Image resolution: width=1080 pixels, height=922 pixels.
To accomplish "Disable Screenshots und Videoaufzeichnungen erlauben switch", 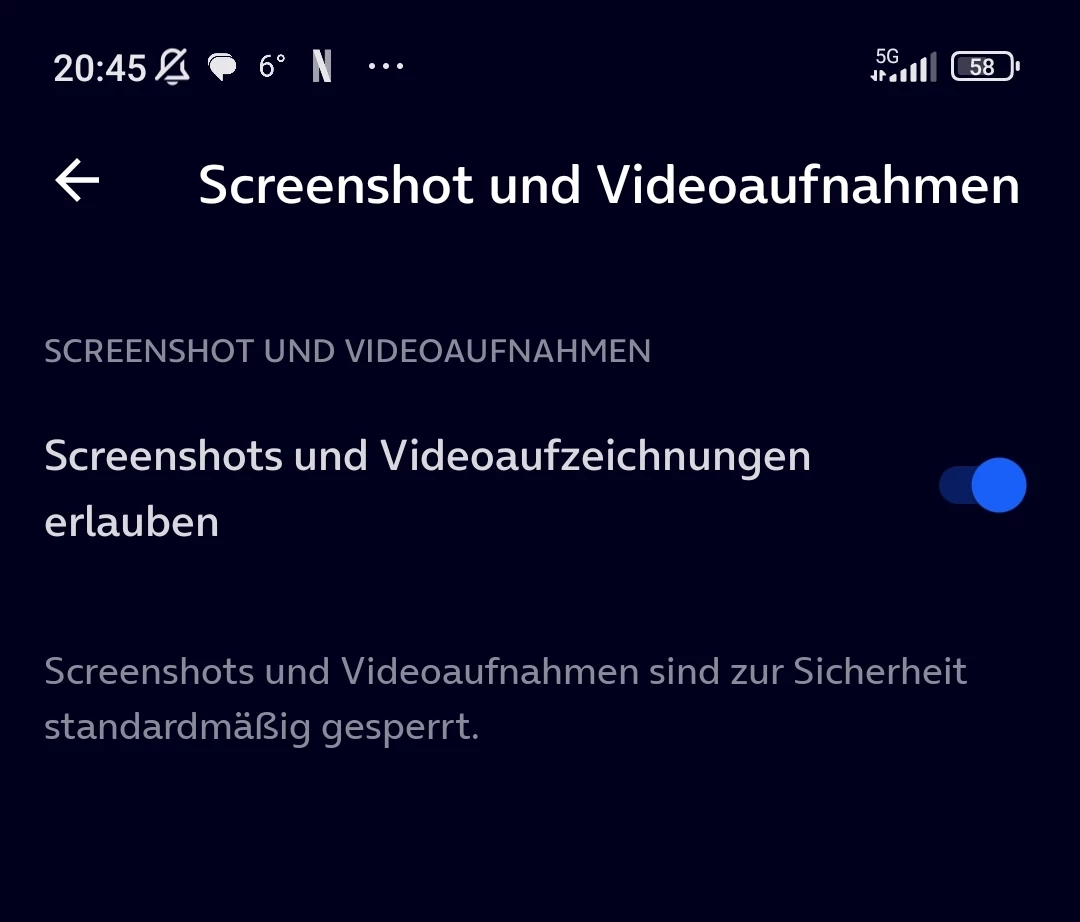I will [x=982, y=486].
